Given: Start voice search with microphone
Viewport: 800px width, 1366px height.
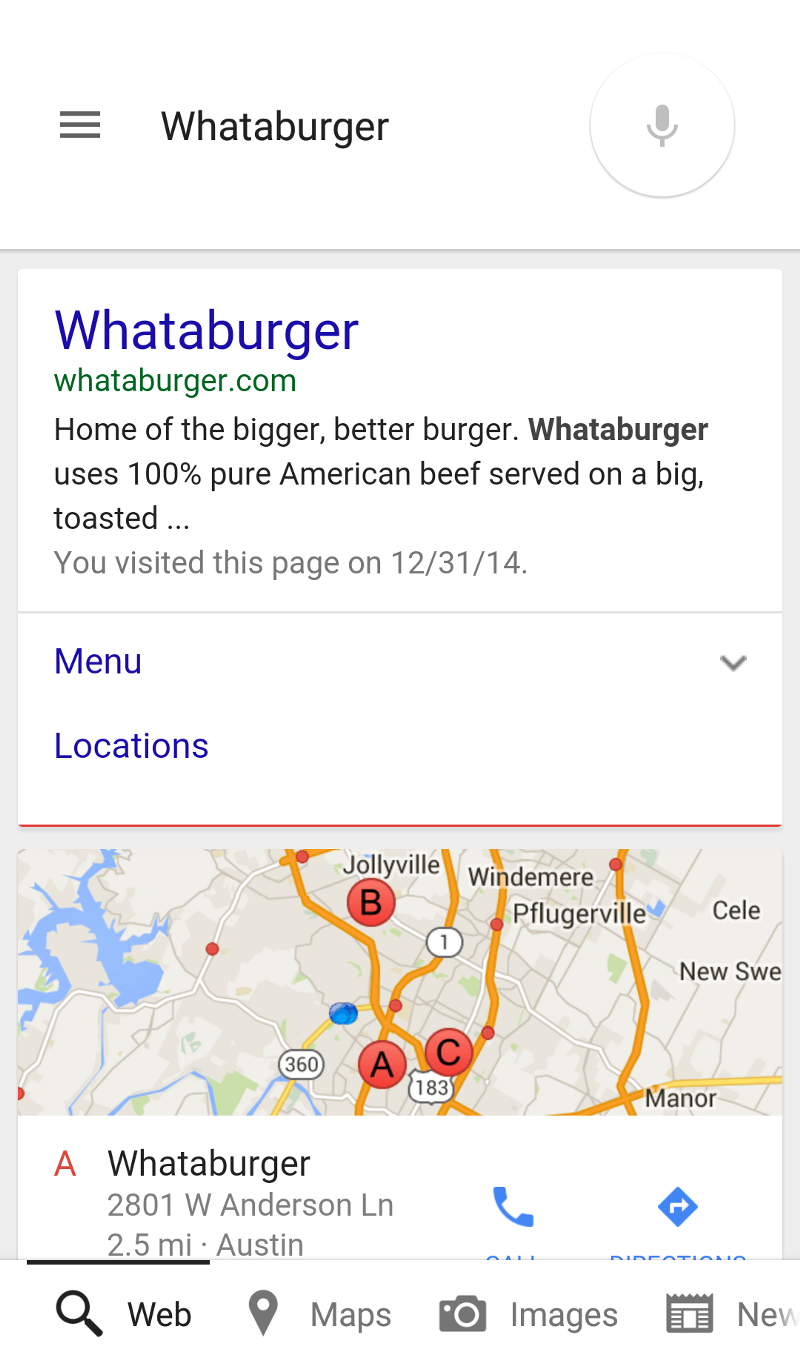Looking at the screenshot, I should [662, 126].
